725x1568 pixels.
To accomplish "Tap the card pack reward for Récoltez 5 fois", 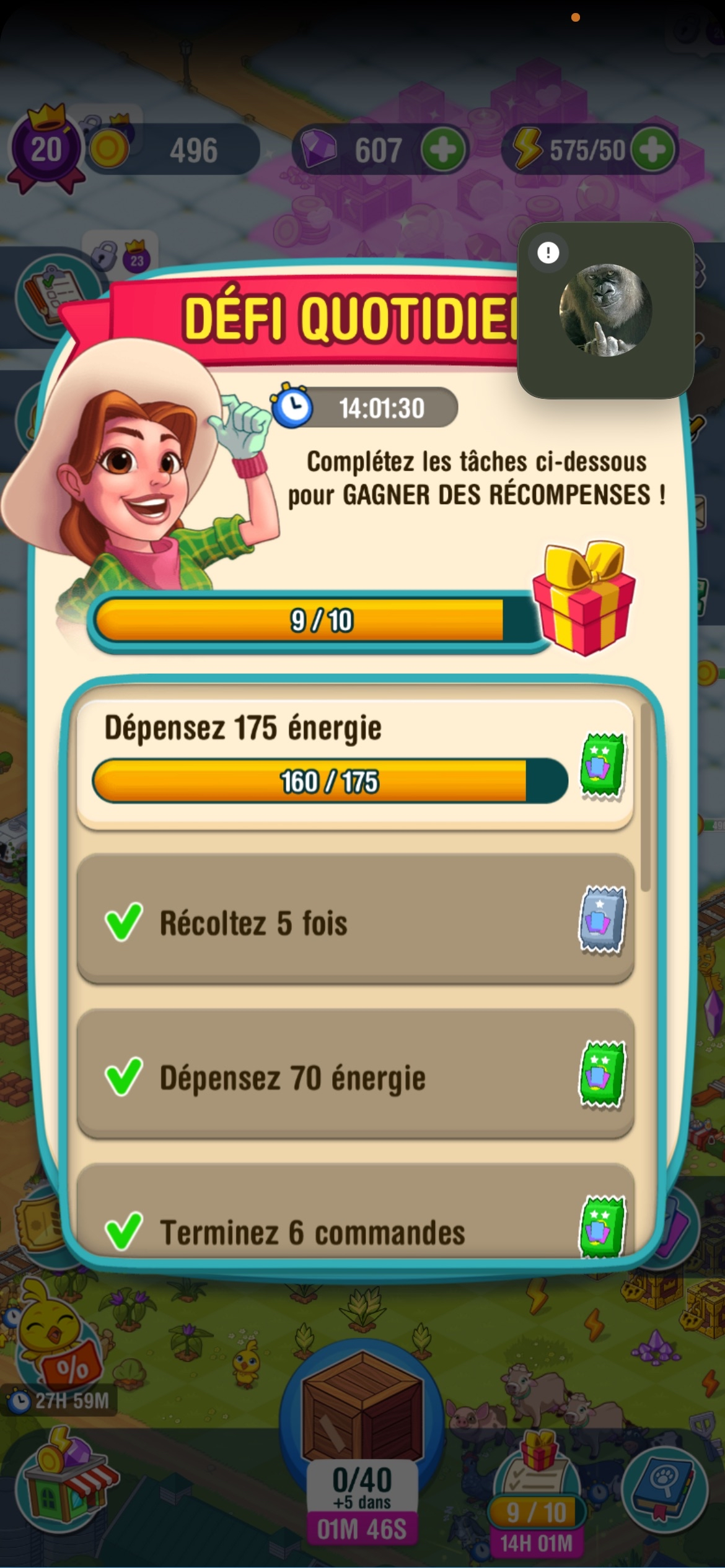I will pyautogui.click(x=602, y=920).
